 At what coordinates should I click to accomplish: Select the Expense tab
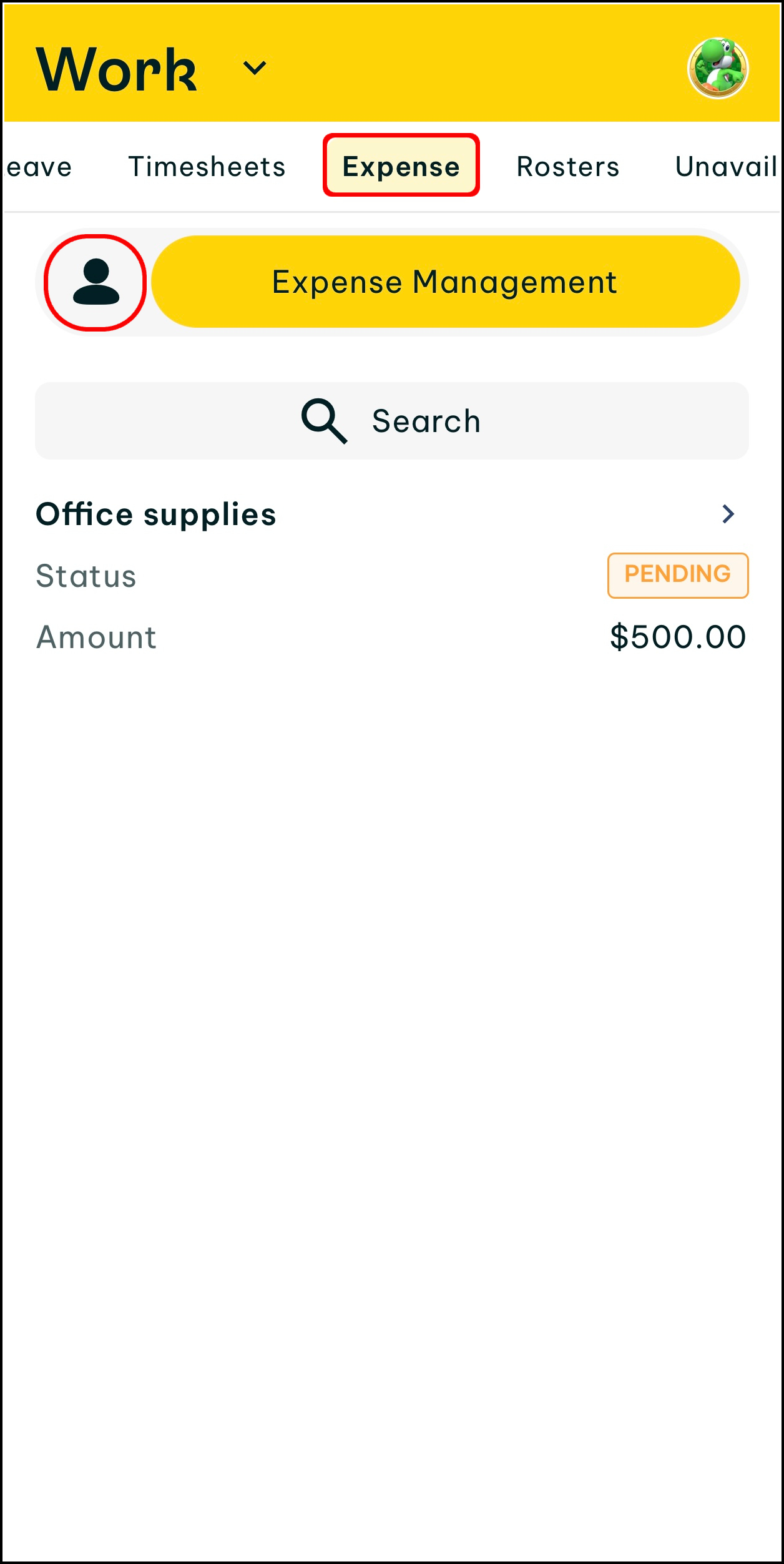[401, 166]
